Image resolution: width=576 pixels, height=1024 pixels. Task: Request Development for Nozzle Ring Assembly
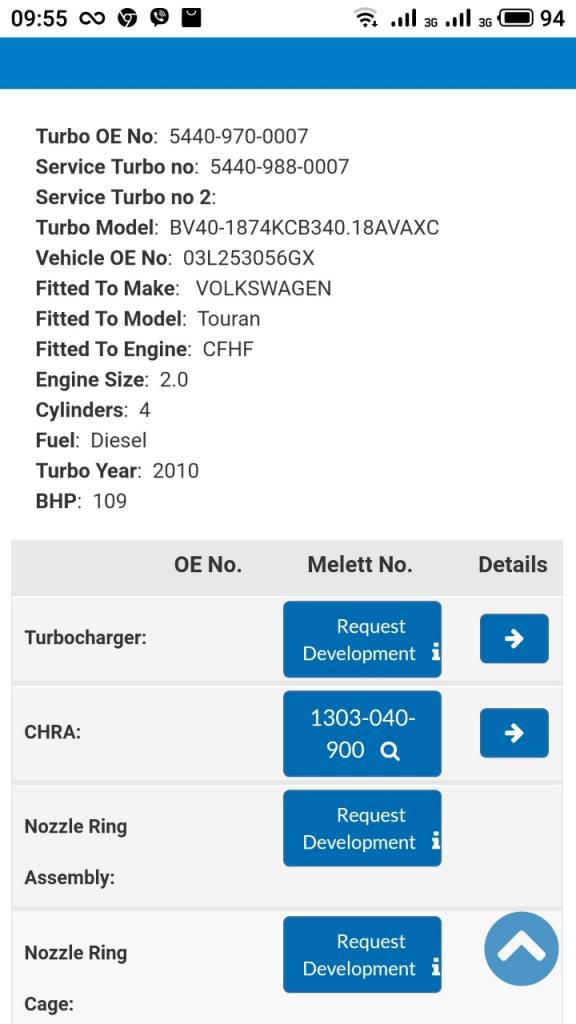point(362,828)
